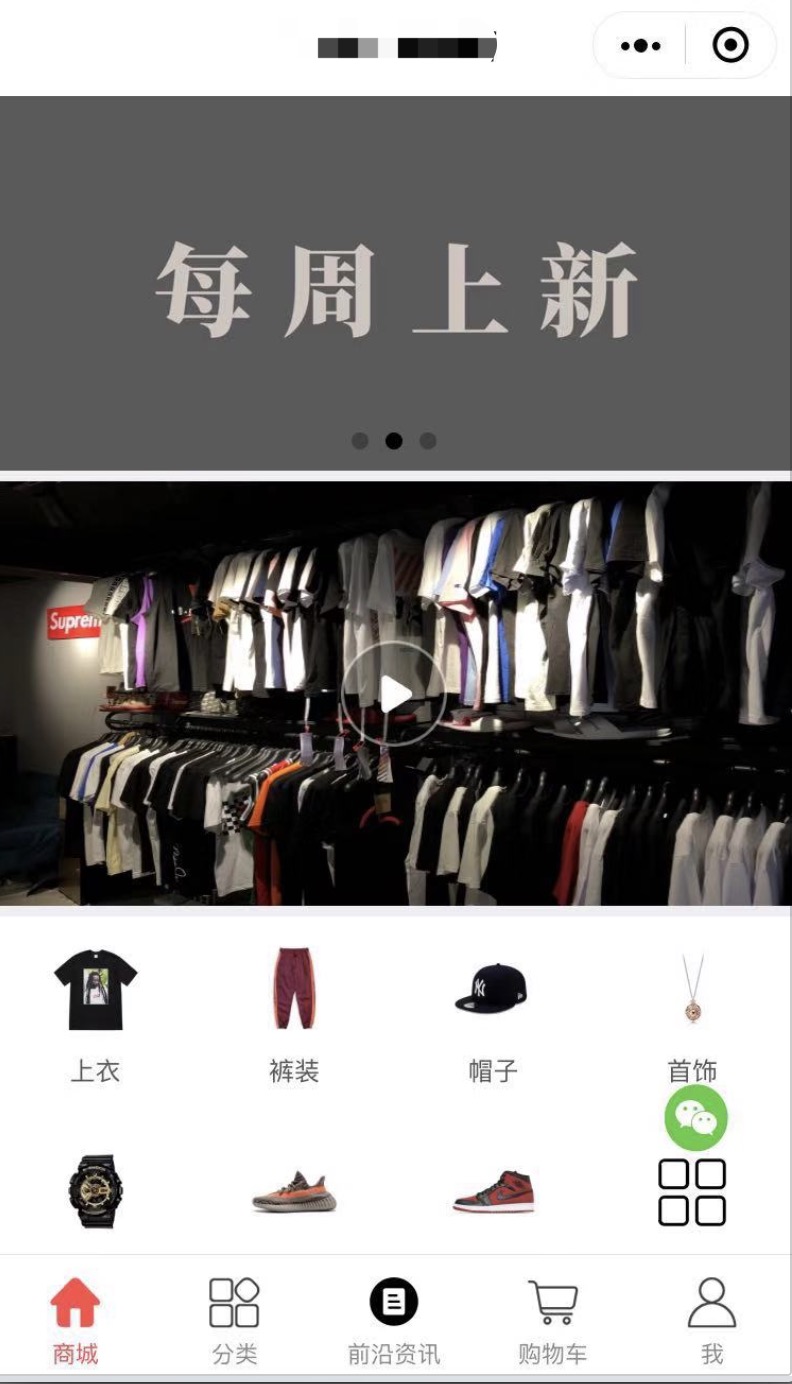792x1384 pixels.
Task: Open the red high-top sneaker category
Action: point(493,1191)
